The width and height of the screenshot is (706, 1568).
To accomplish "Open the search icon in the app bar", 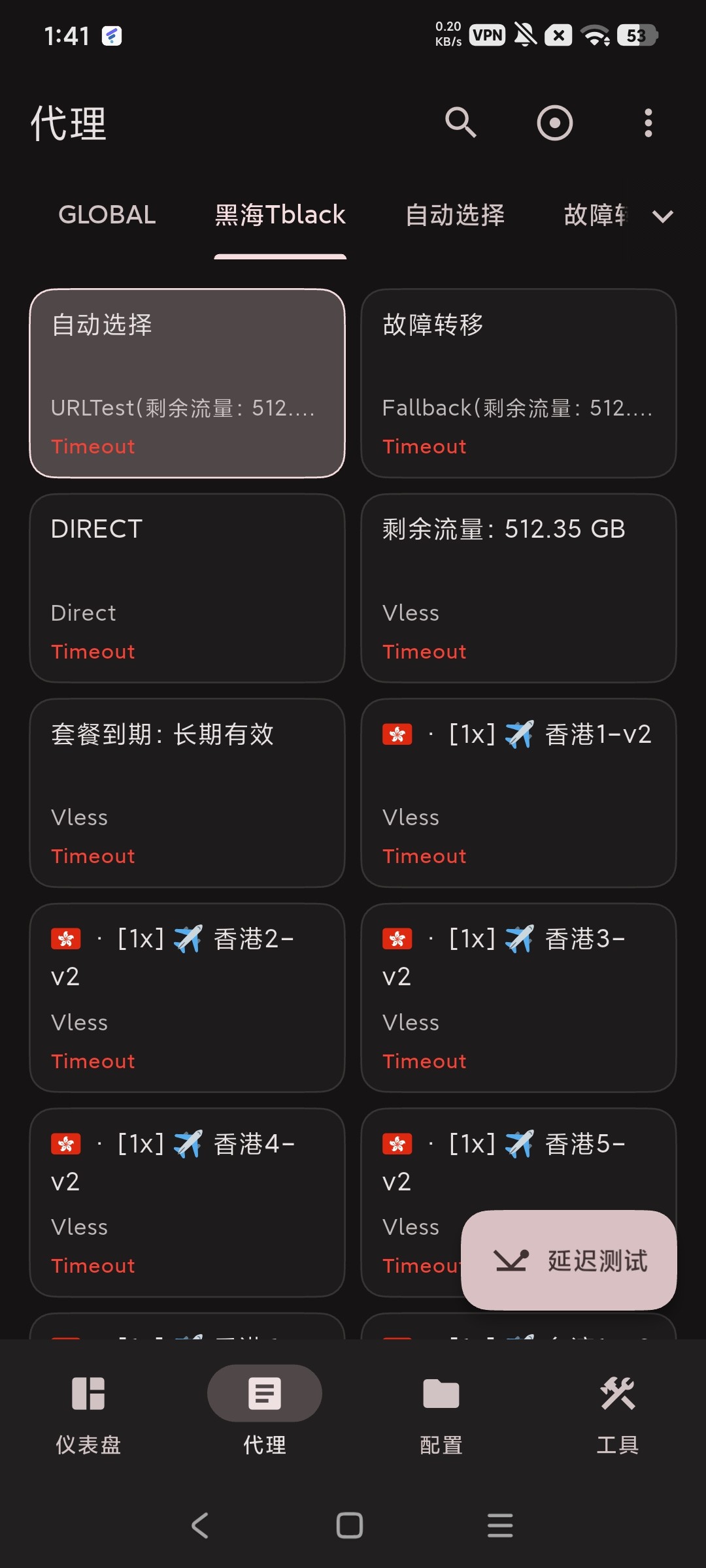I will click(x=461, y=123).
